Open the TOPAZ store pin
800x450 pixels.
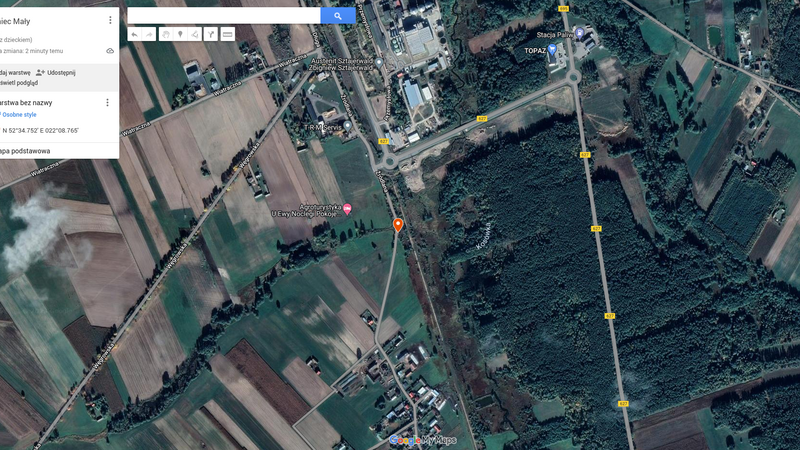(551, 48)
